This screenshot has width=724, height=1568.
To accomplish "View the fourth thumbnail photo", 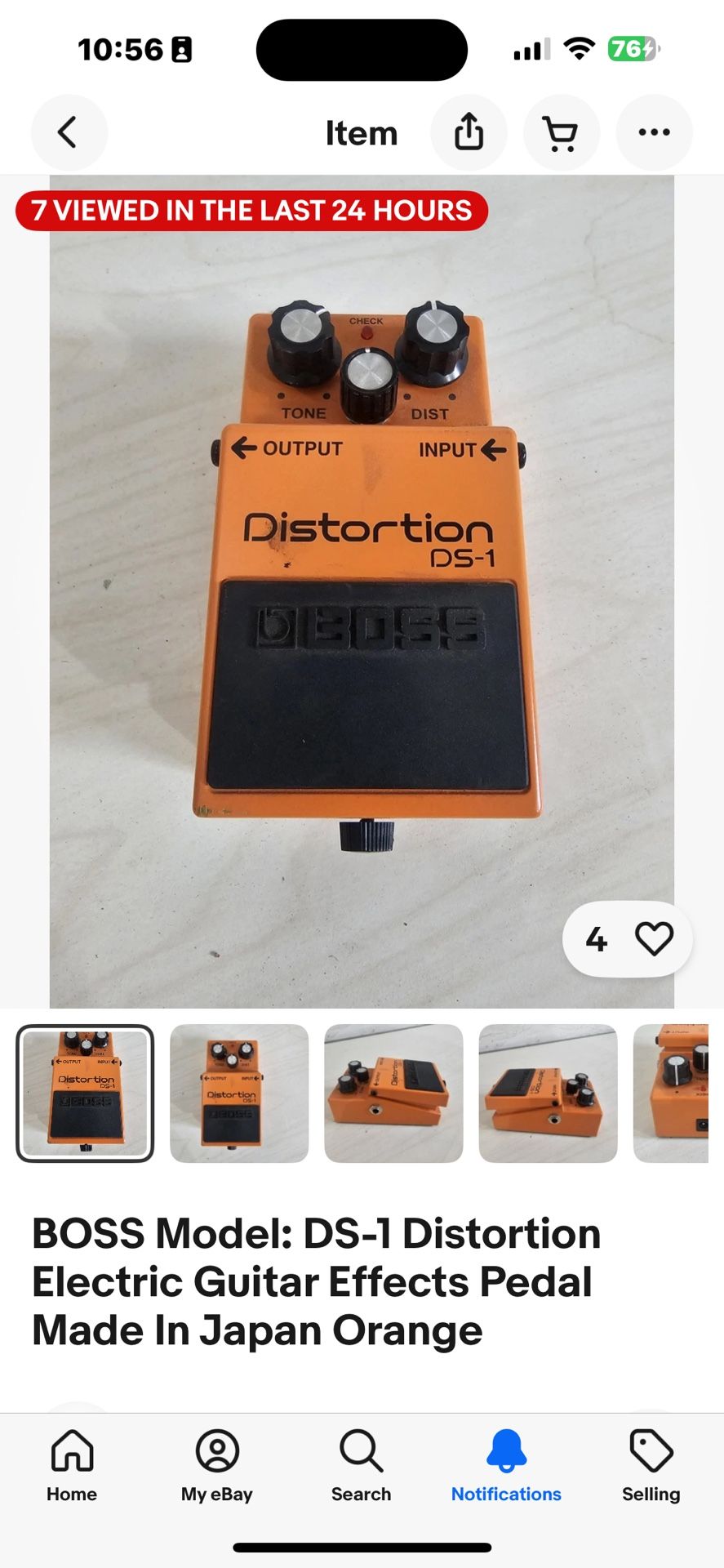I will pyautogui.click(x=548, y=1093).
